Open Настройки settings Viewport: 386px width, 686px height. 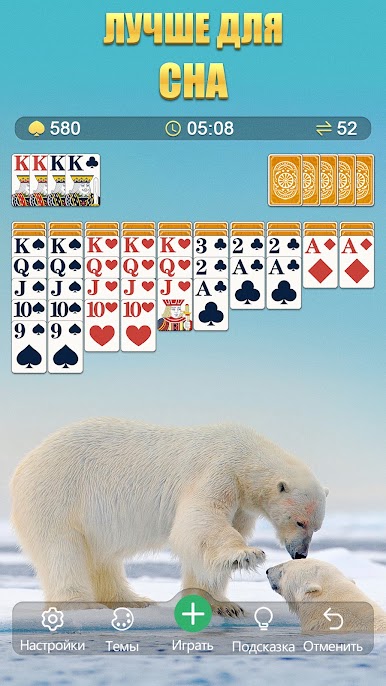[x=53, y=630]
